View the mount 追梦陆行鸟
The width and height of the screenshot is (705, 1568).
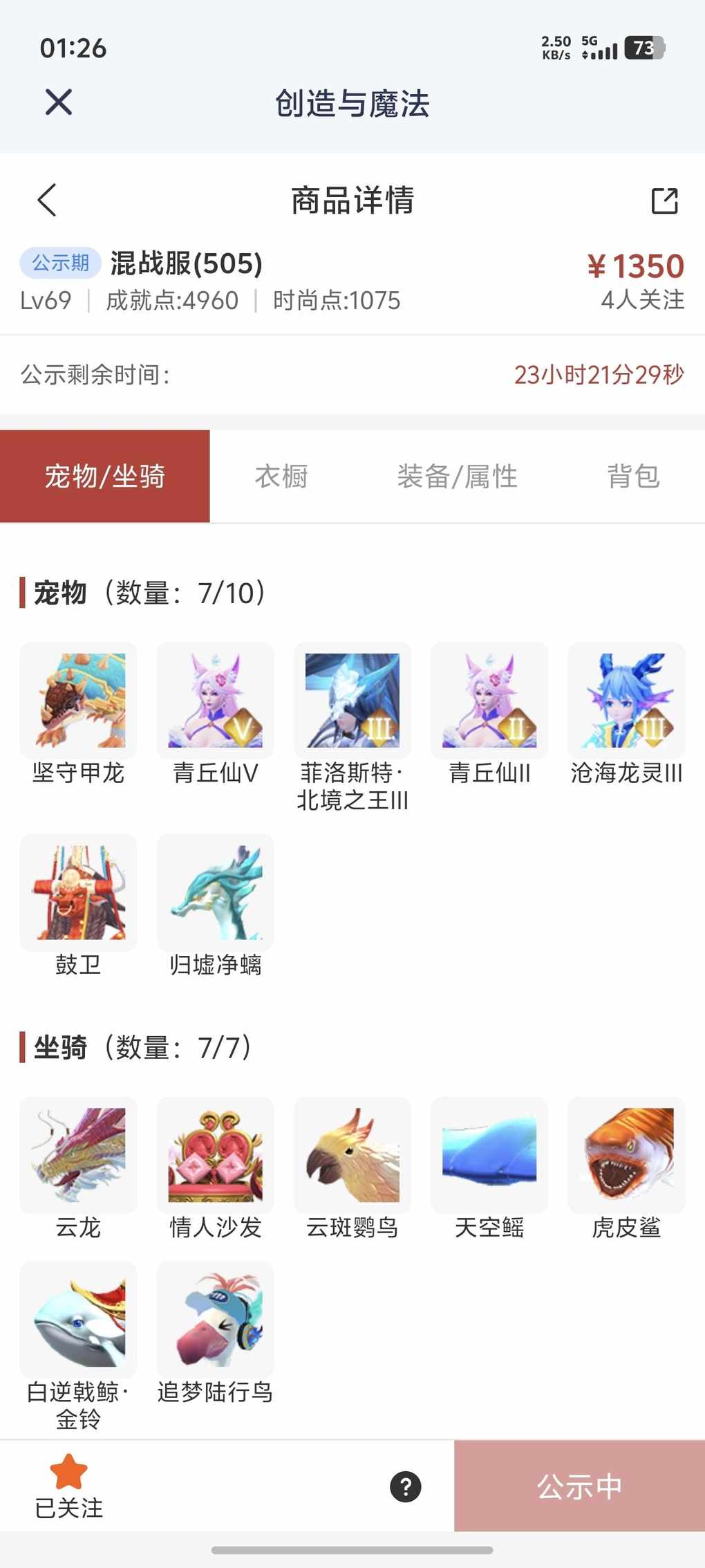(215, 1320)
